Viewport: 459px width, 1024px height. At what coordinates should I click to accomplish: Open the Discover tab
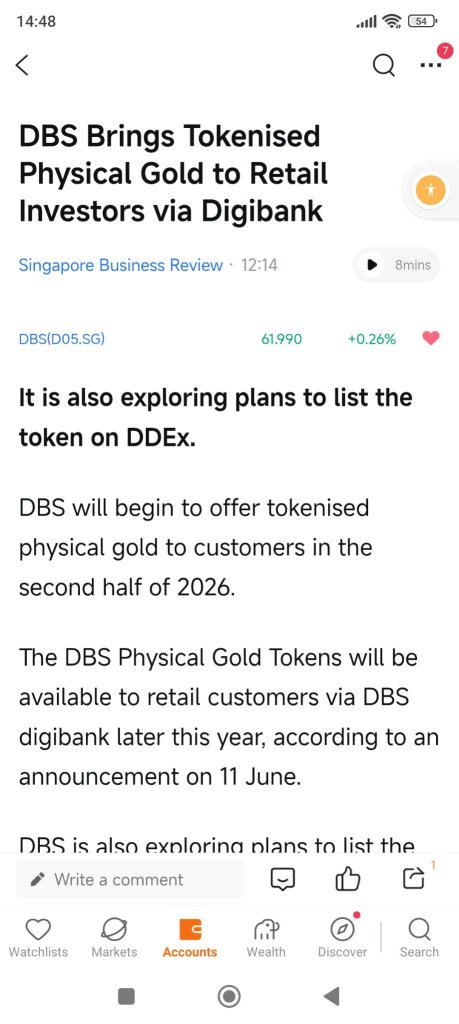[342, 938]
